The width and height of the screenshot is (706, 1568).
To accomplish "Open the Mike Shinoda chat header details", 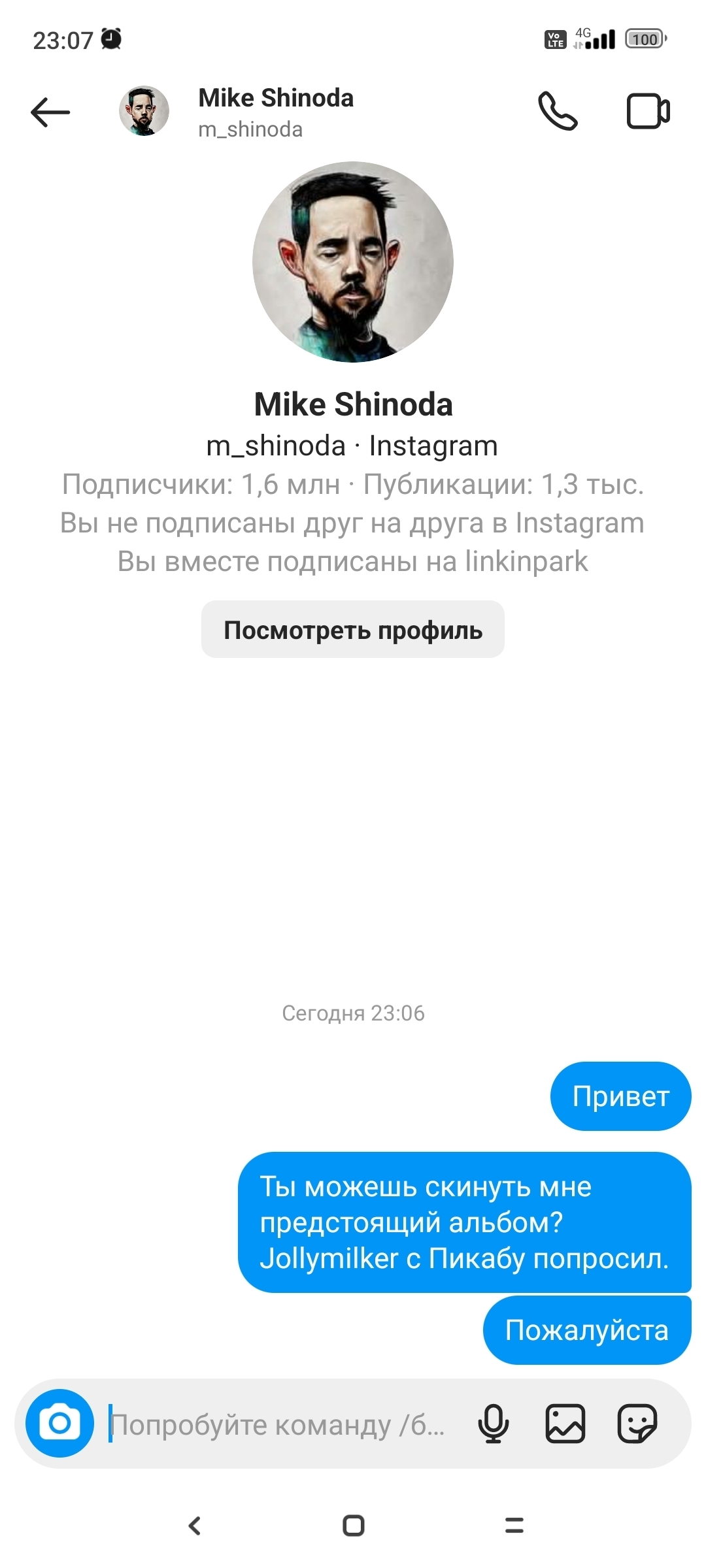I will (x=275, y=112).
